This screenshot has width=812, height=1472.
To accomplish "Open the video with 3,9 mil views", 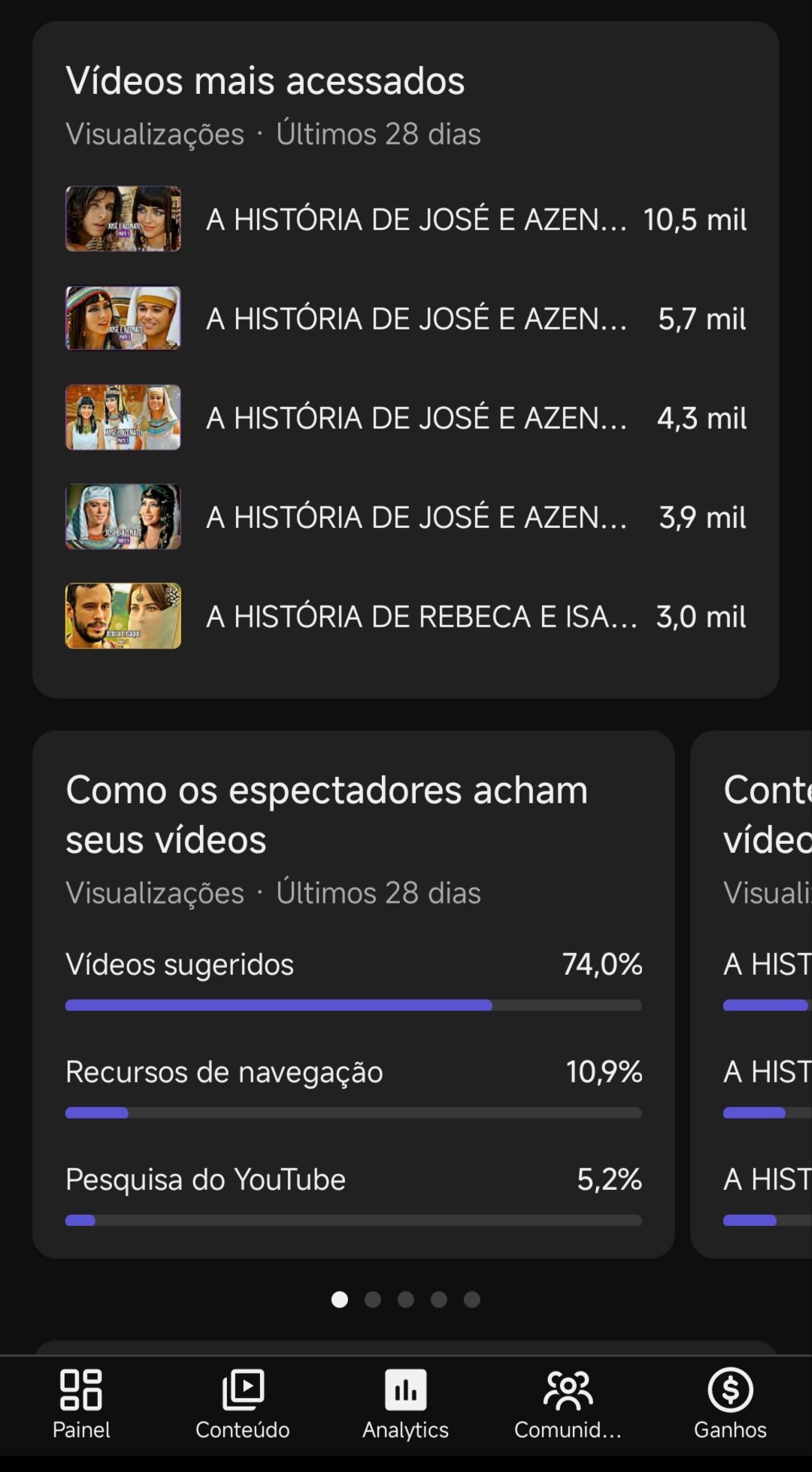I will tap(416, 517).
